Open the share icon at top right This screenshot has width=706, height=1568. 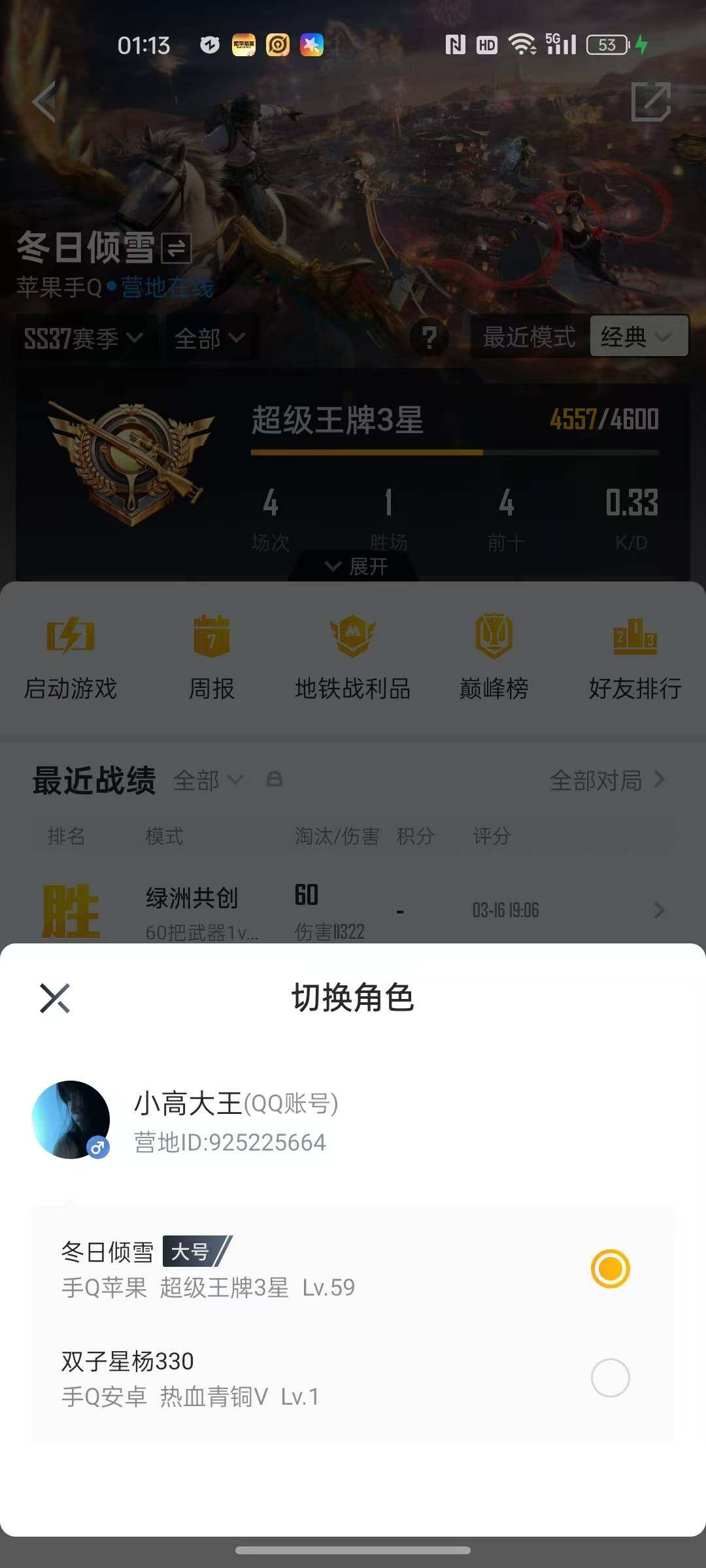(652, 103)
